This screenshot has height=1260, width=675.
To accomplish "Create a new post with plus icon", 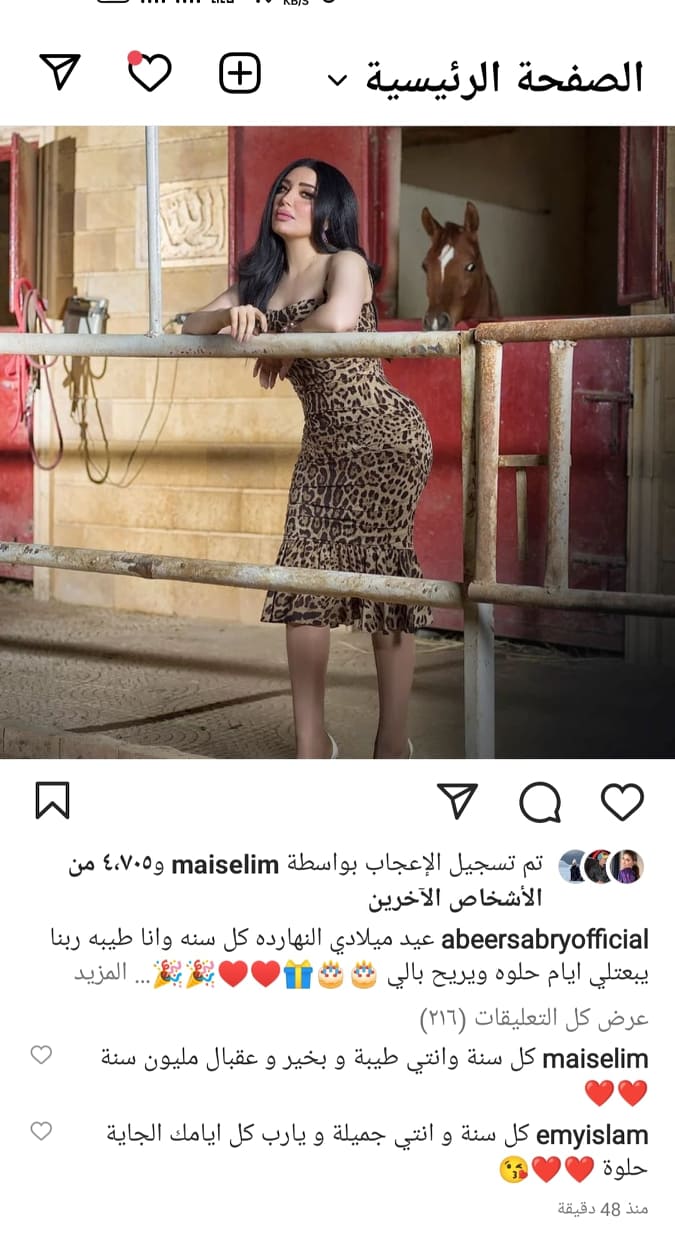I will [240, 73].
